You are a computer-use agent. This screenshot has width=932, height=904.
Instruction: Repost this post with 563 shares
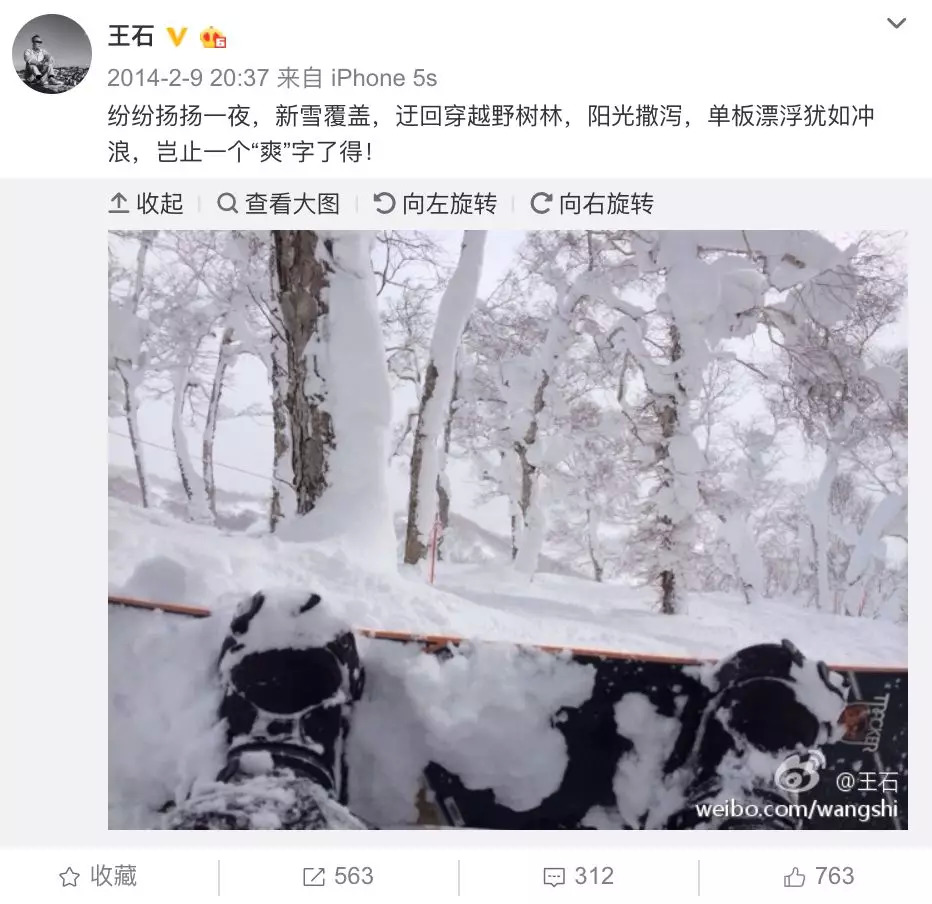pos(338,877)
